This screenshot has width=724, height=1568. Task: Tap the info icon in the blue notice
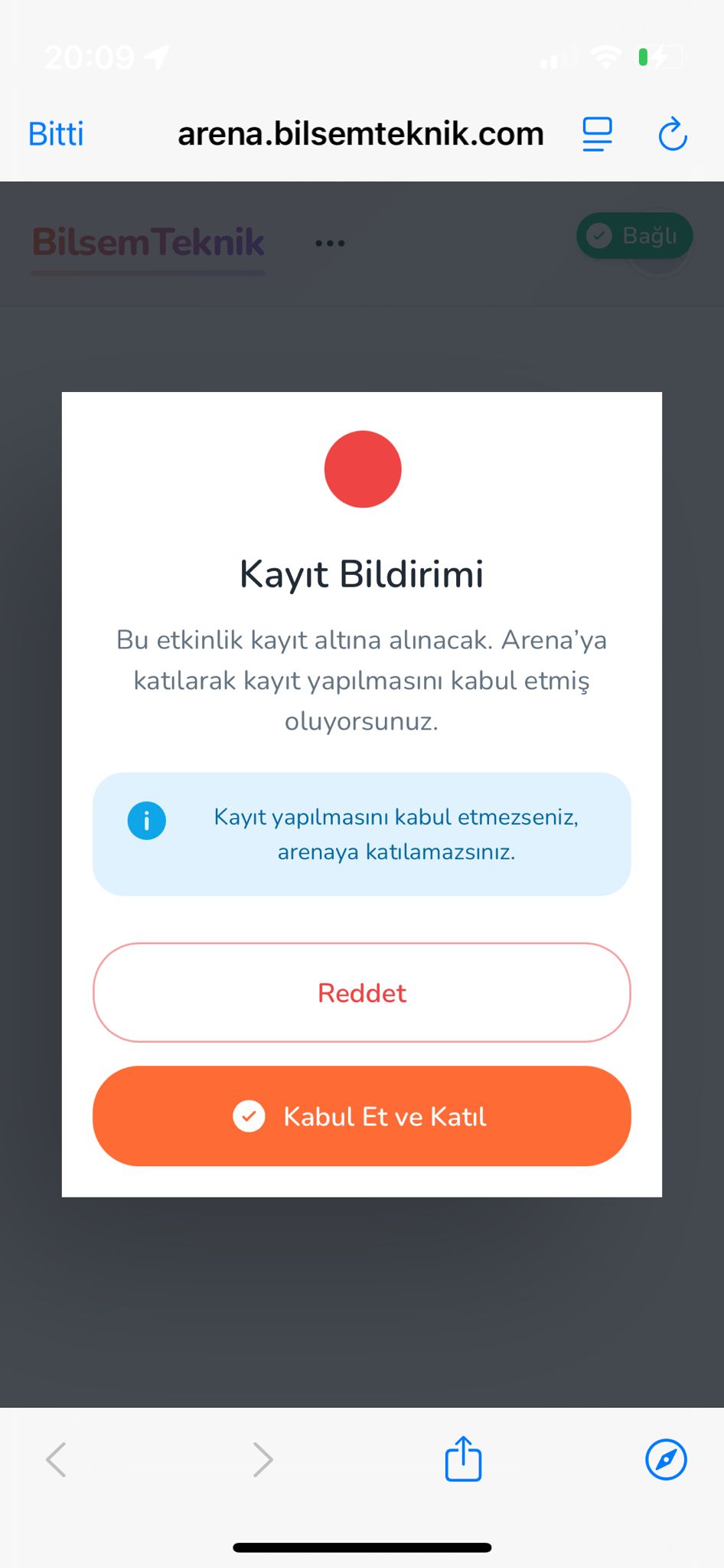click(x=147, y=820)
